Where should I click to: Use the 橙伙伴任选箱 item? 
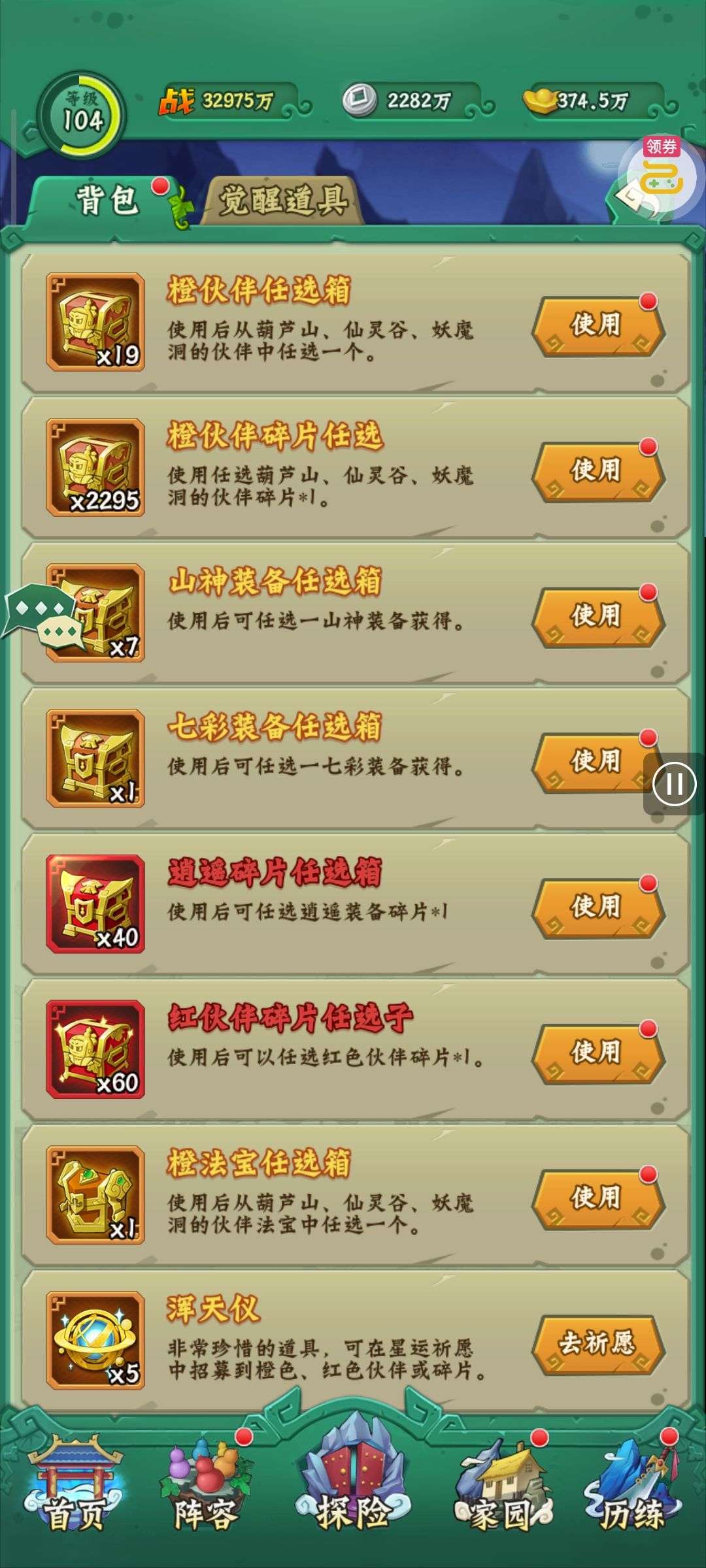point(597,325)
